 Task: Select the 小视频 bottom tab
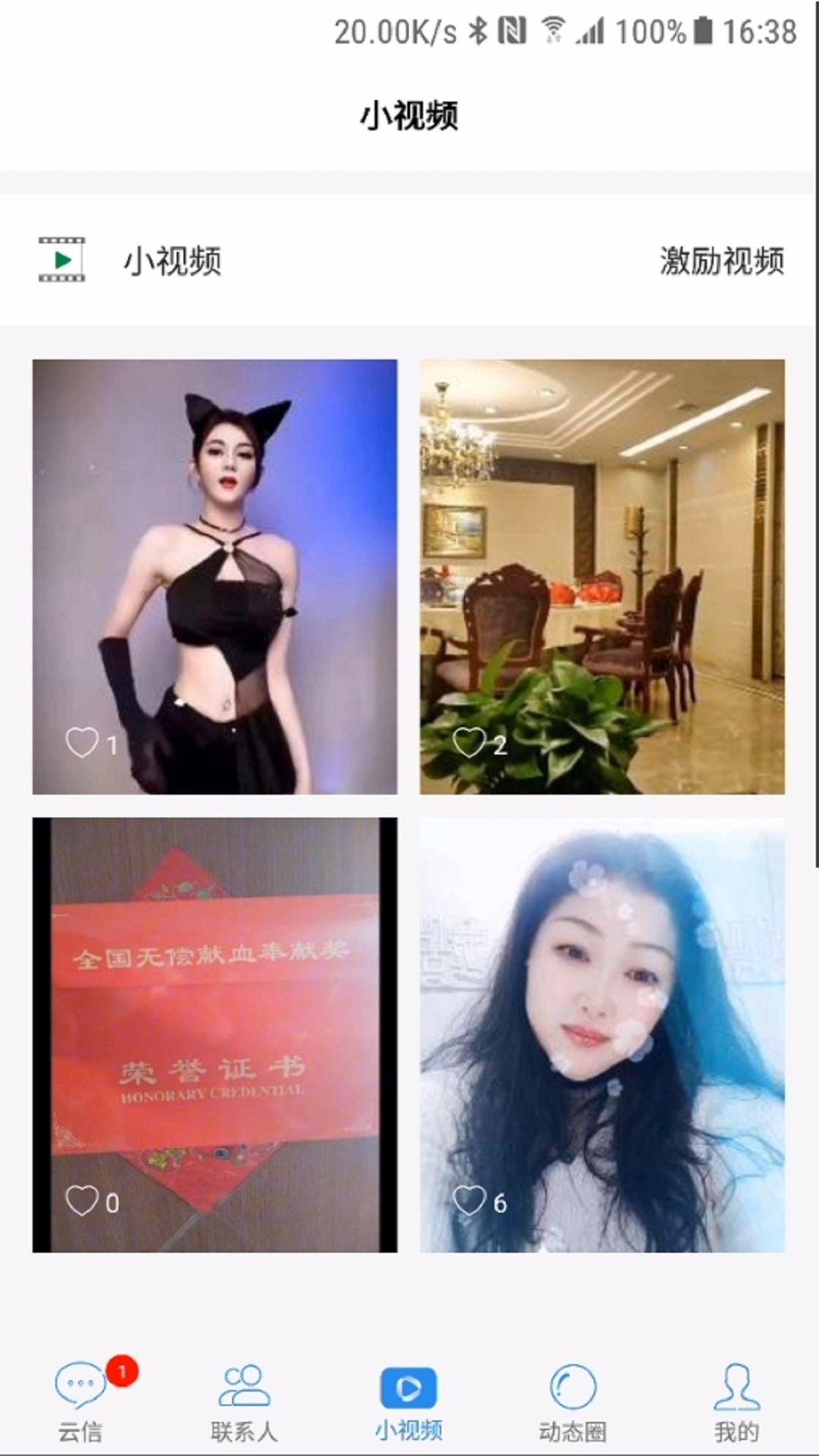(x=408, y=1403)
